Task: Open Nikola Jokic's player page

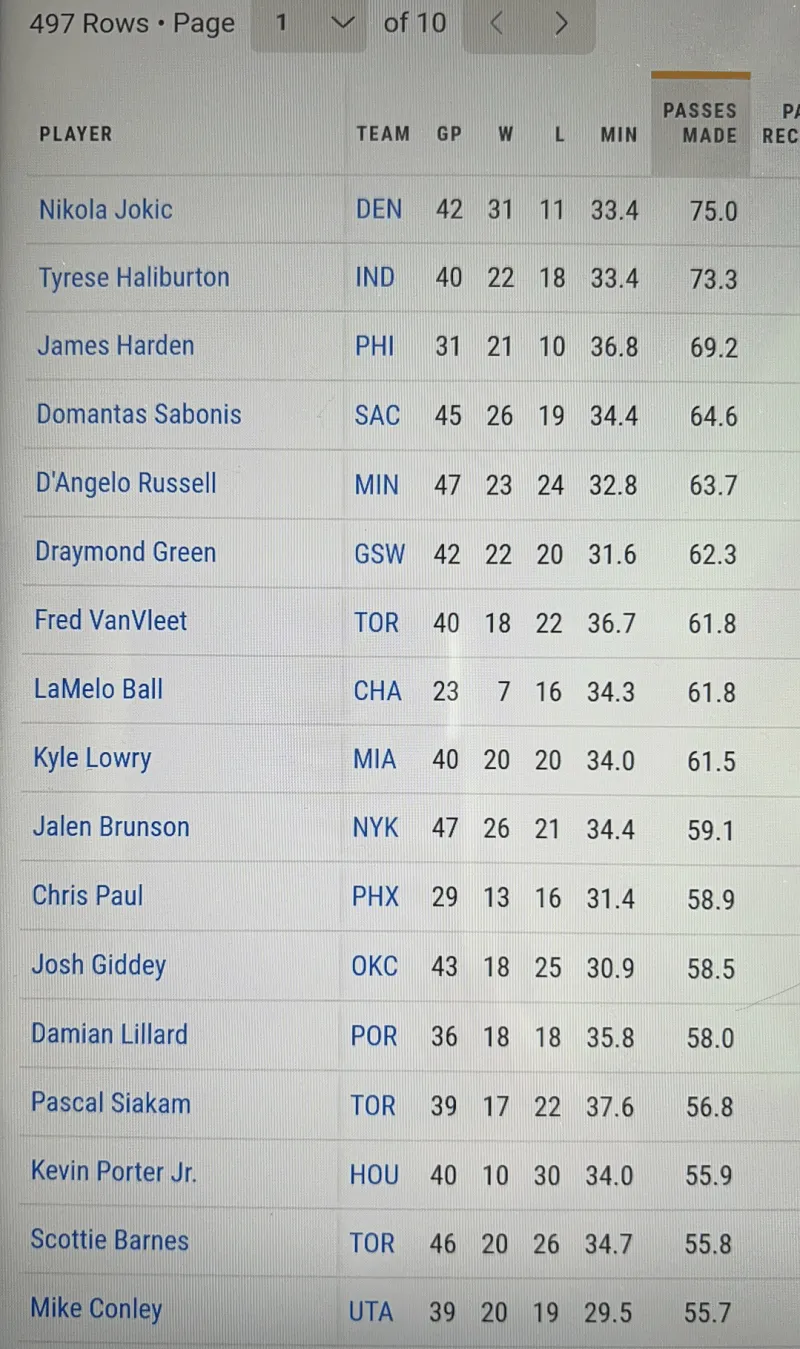Action: coord(106,210)
